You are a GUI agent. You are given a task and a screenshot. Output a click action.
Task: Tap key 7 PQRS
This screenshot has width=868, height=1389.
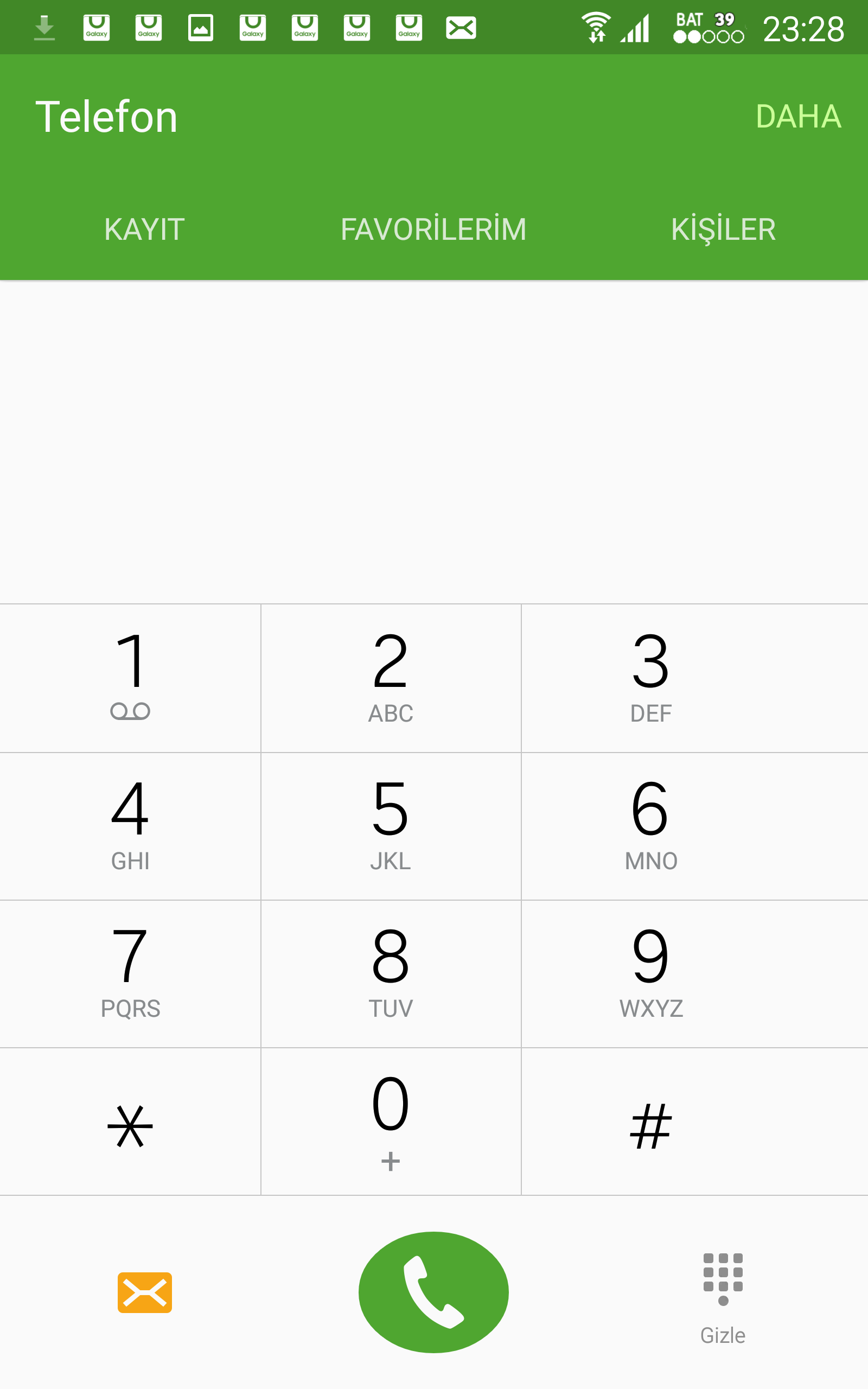coord(130,974)
